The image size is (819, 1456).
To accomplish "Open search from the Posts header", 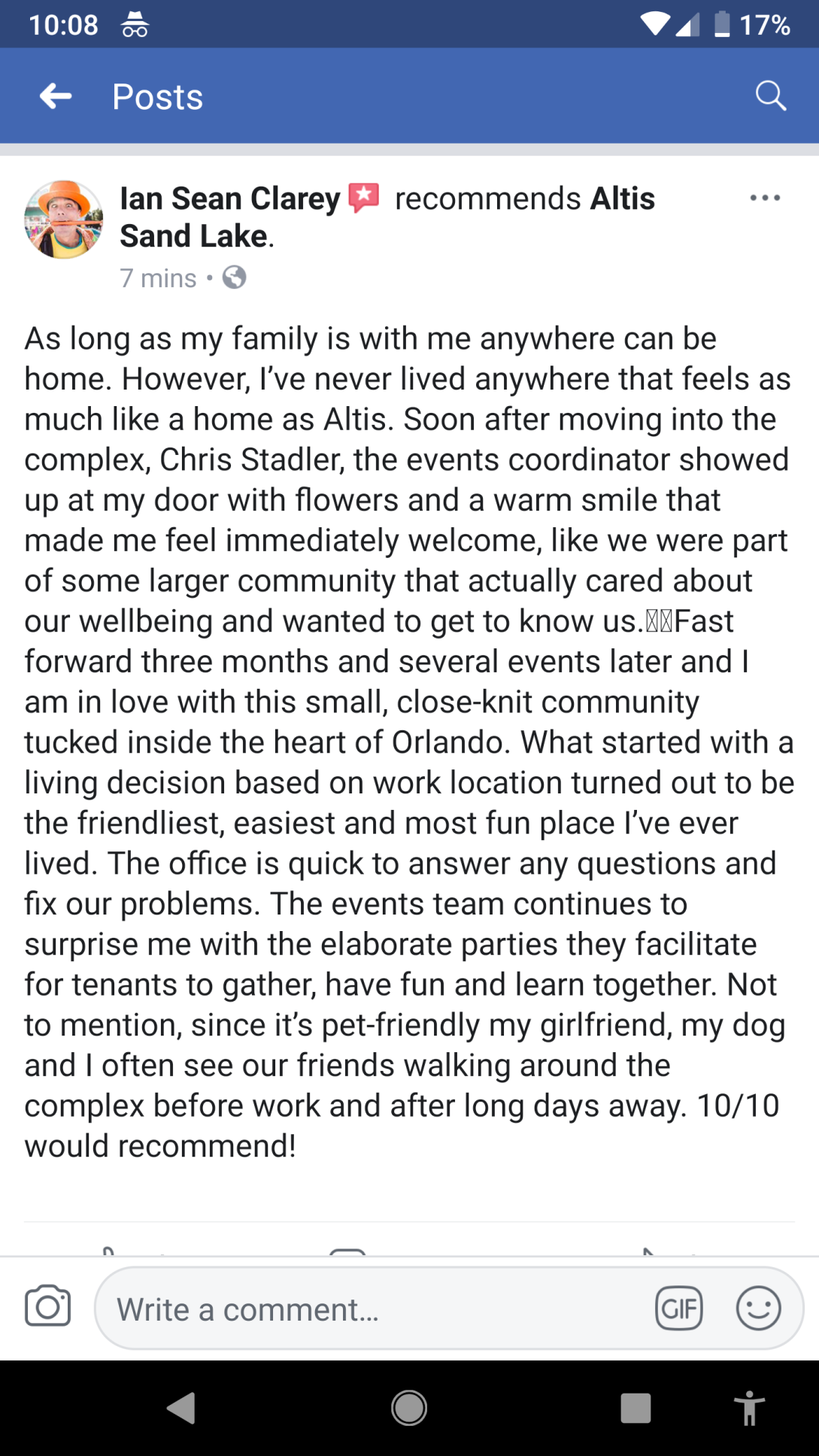I will pyautogui.click(x=770, y=96).
